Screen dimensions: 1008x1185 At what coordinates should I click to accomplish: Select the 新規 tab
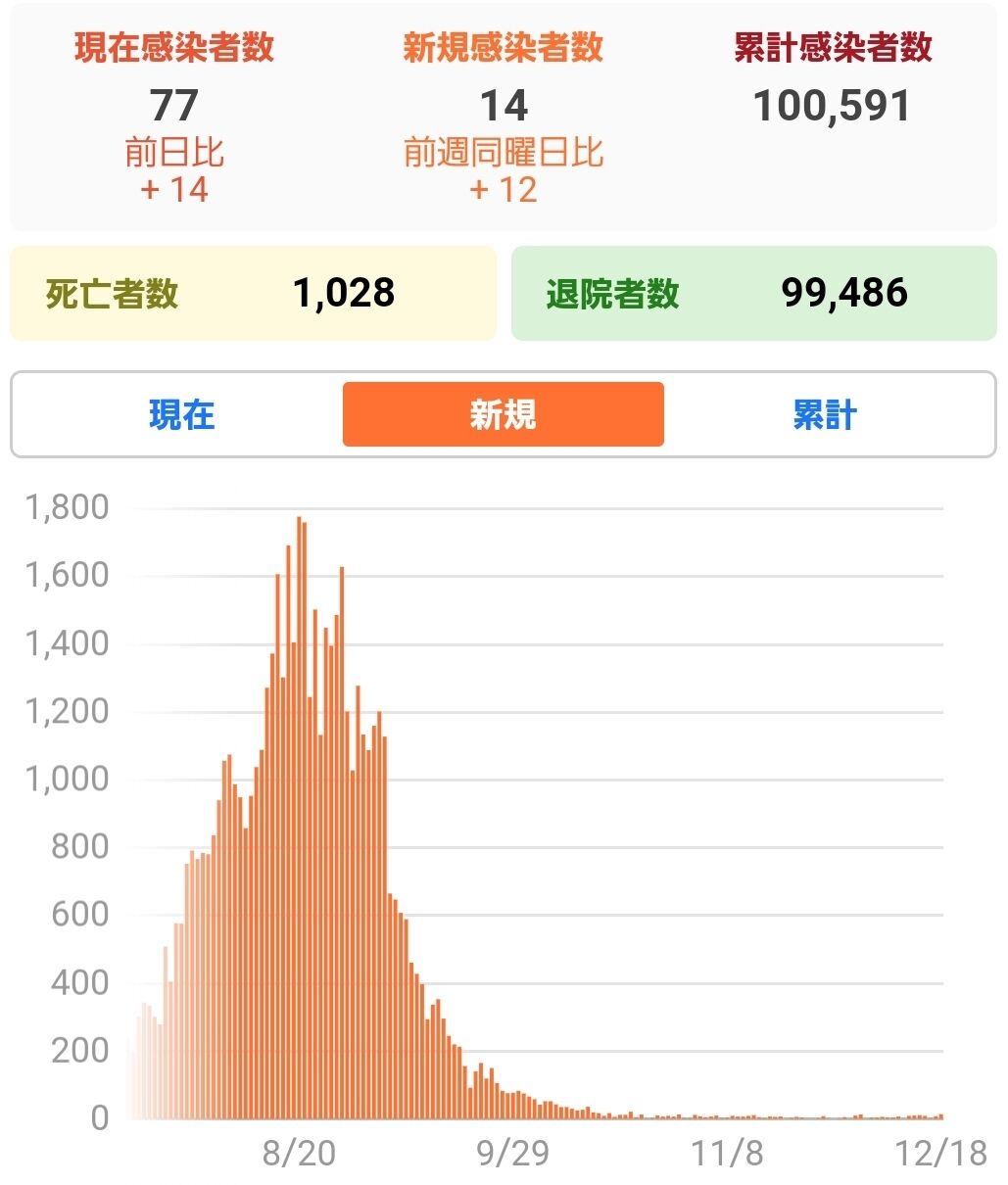point(503,415)
